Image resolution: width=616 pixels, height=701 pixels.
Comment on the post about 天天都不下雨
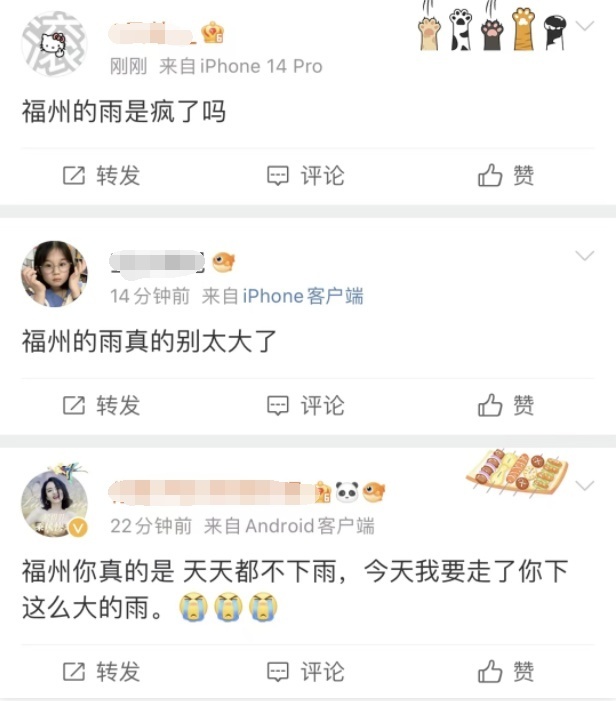(306, 671)
